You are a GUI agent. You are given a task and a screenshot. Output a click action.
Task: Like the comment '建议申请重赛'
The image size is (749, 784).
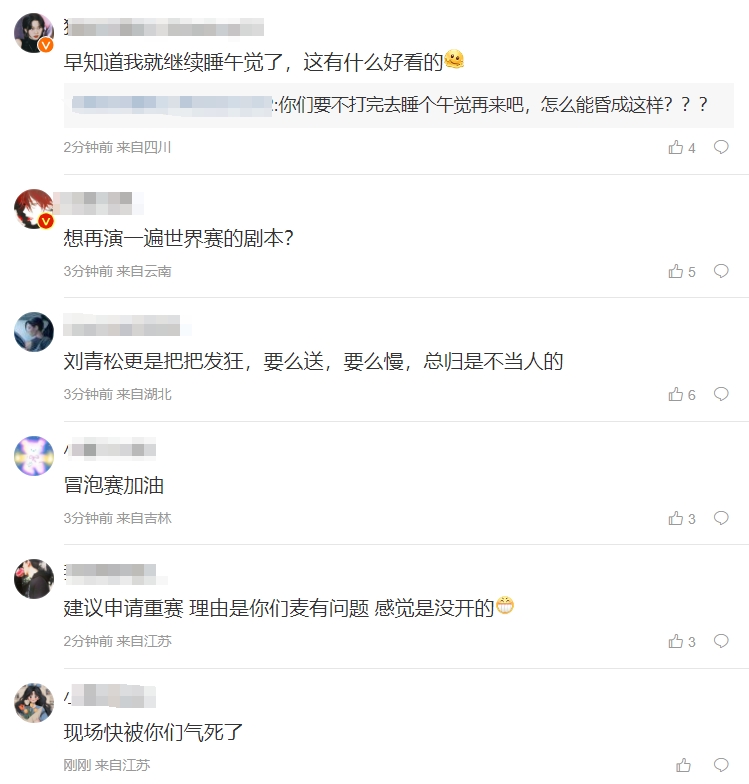(676, 642)
